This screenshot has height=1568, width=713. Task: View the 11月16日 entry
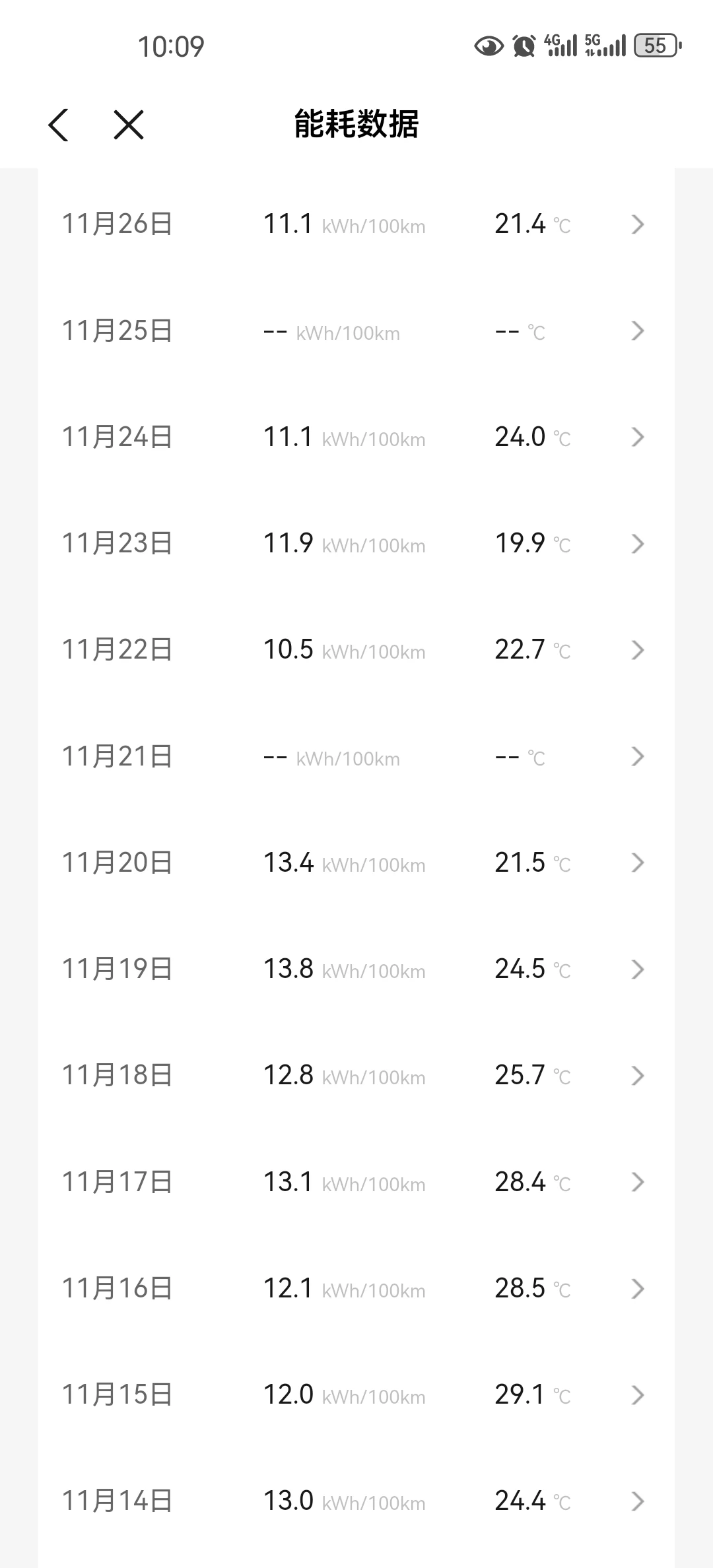(356, 1288)
